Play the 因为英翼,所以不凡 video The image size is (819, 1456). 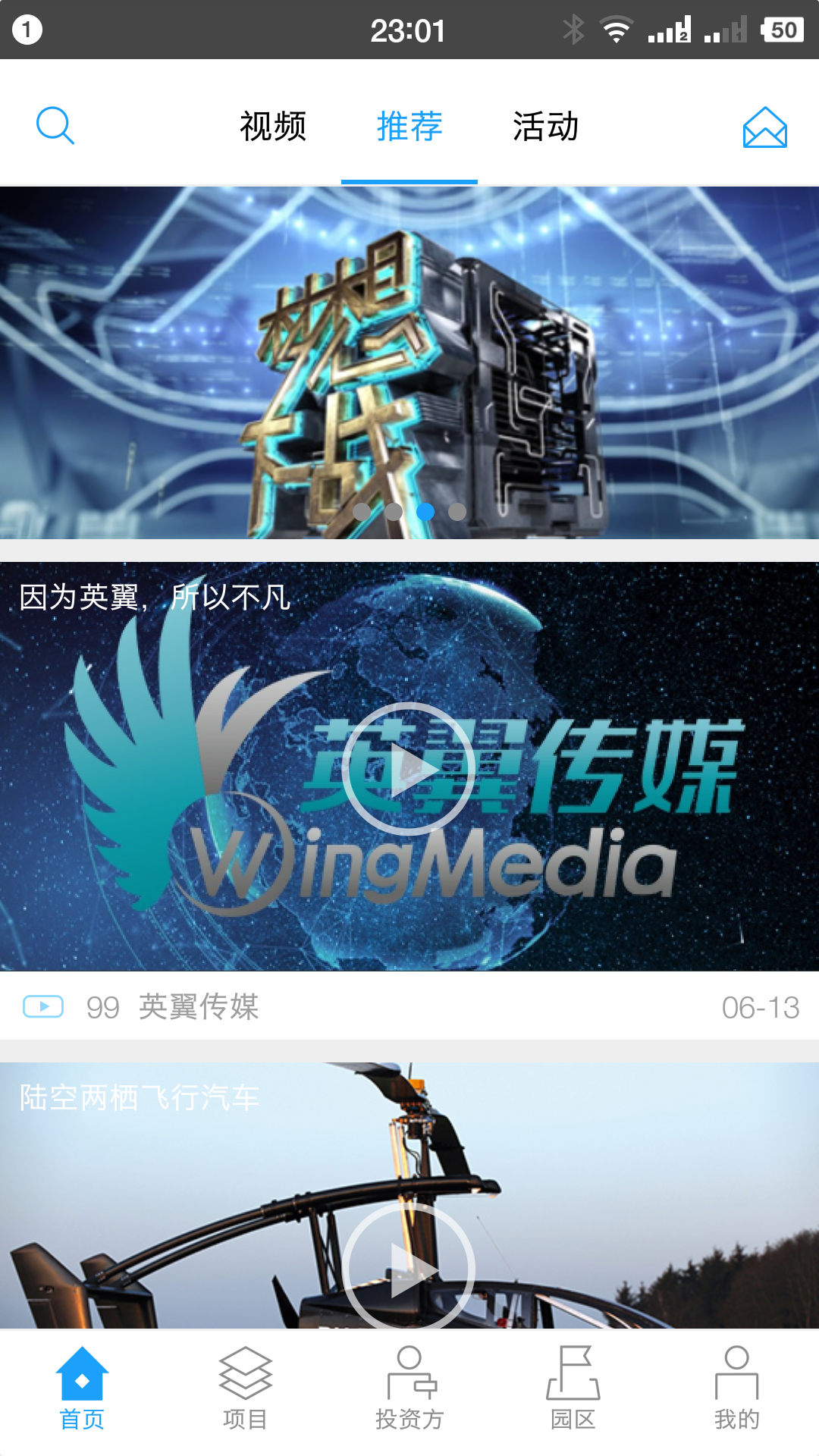click(409, 769)
